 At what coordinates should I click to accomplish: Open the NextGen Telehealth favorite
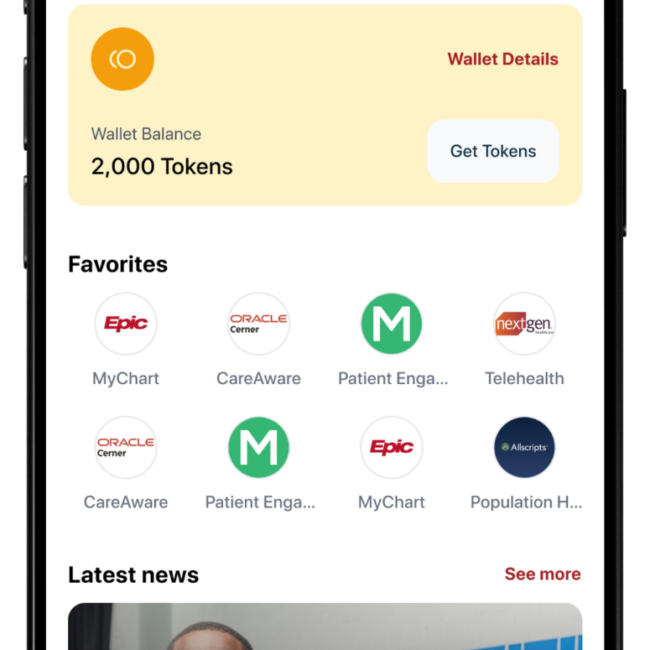click(524, 324)
